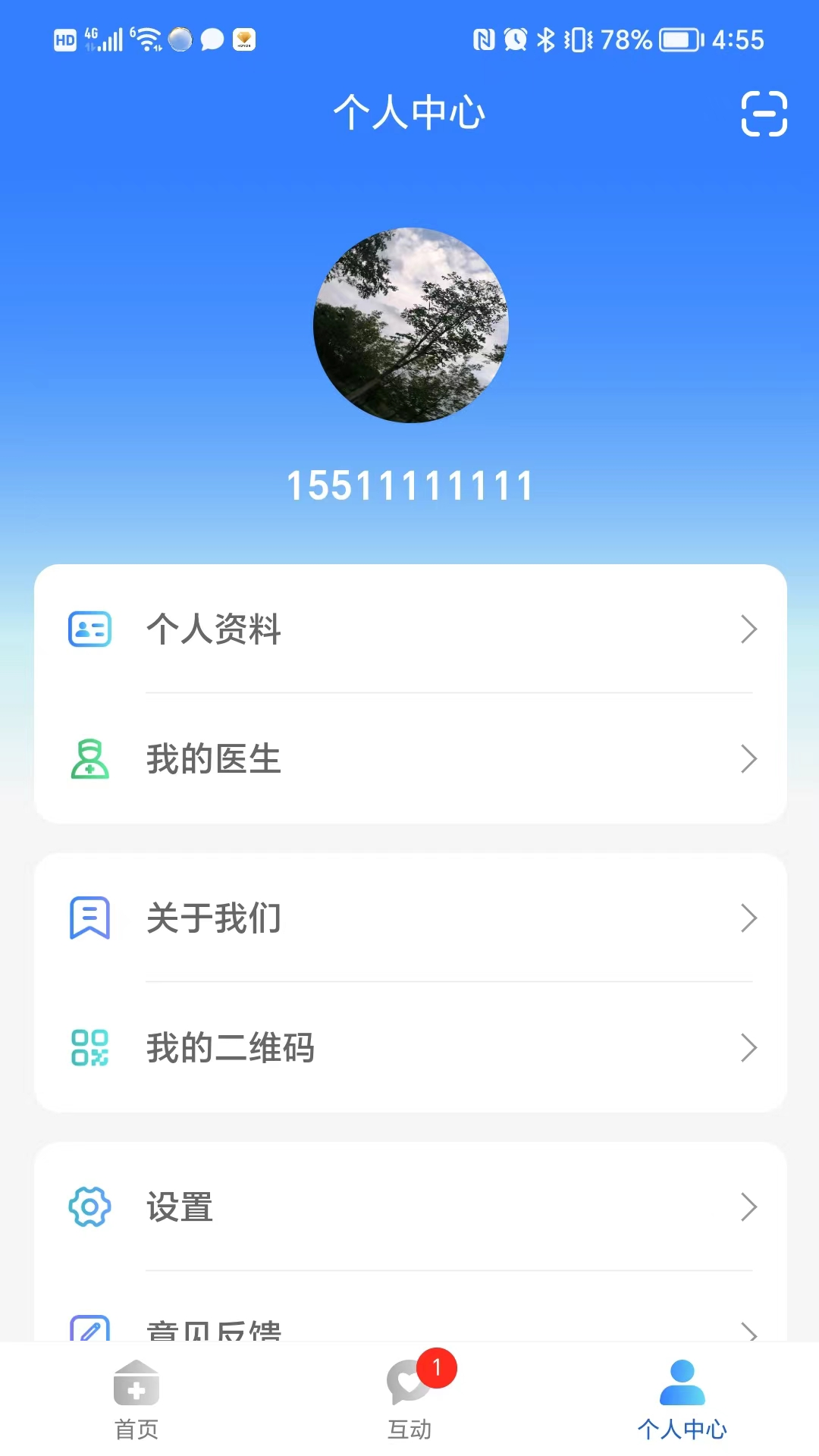
Task: Expand the 我的医生 row chevron
Action: [x=748, y=759]
